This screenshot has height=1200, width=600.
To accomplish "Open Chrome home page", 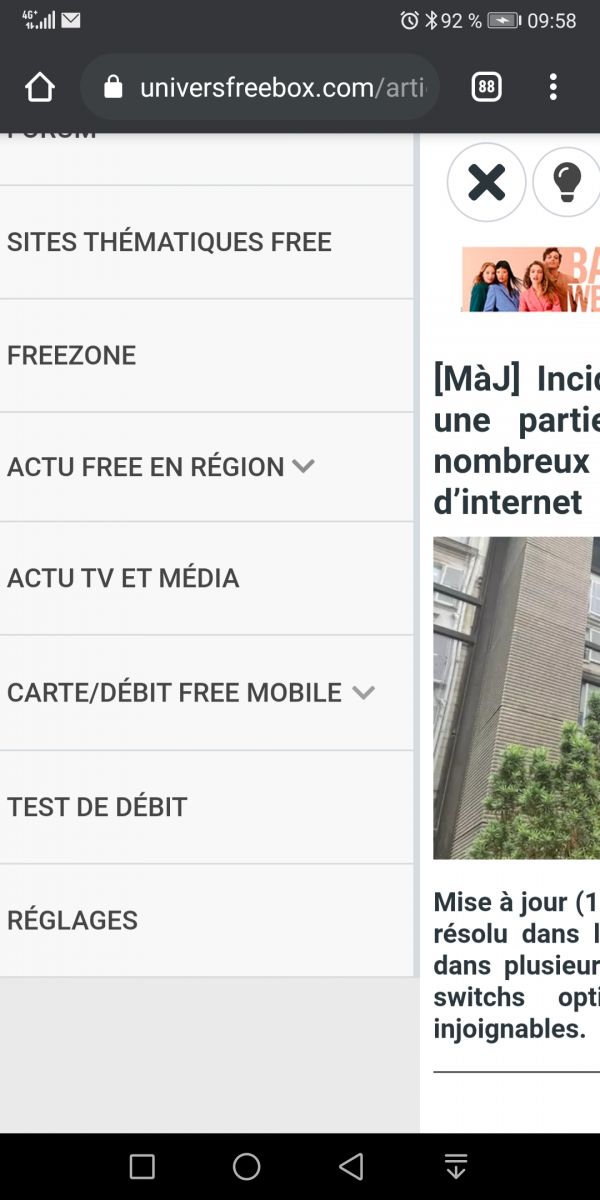I will click(39, 88).
